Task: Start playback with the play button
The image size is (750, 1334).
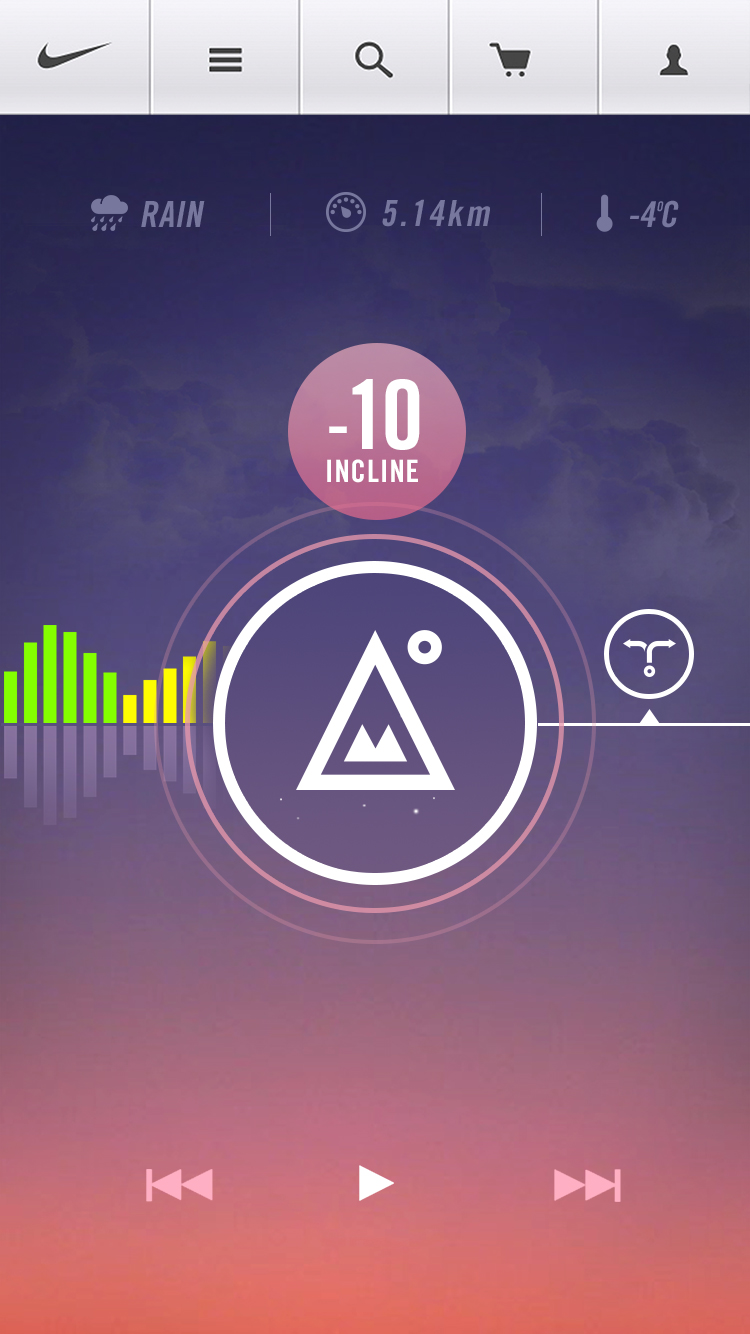Action: coord(376,1184)
